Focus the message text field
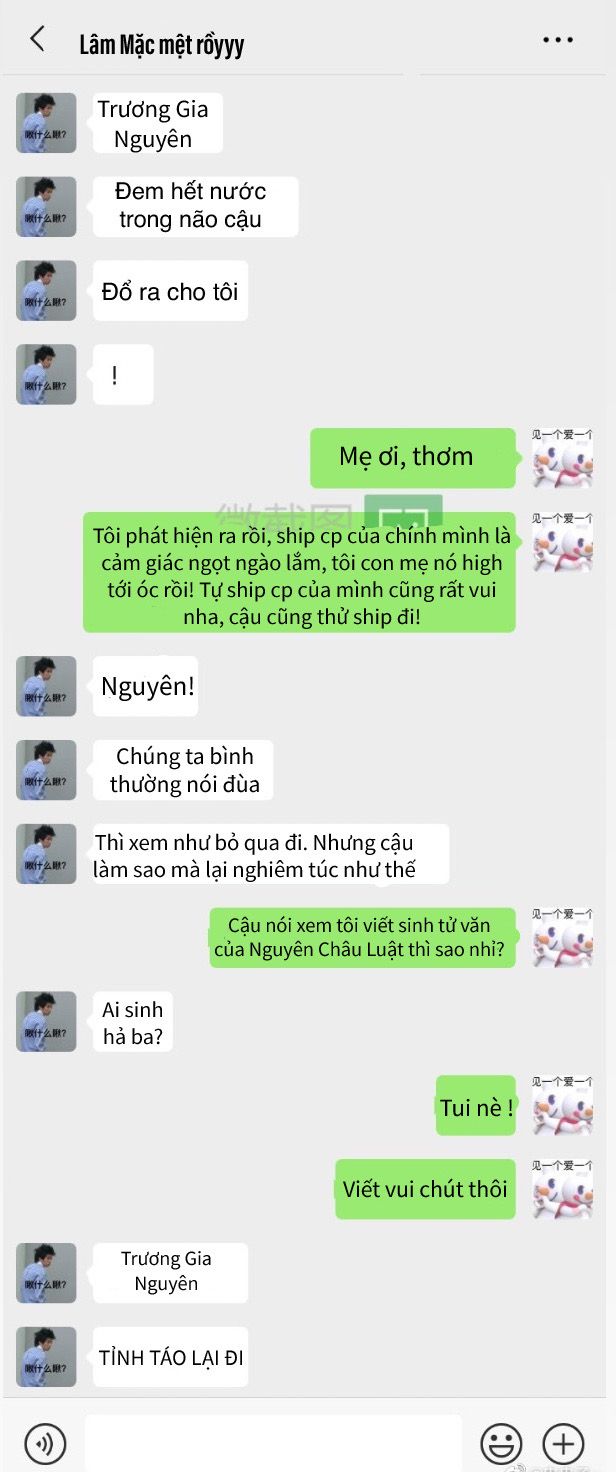 (x=272, y=1443)
